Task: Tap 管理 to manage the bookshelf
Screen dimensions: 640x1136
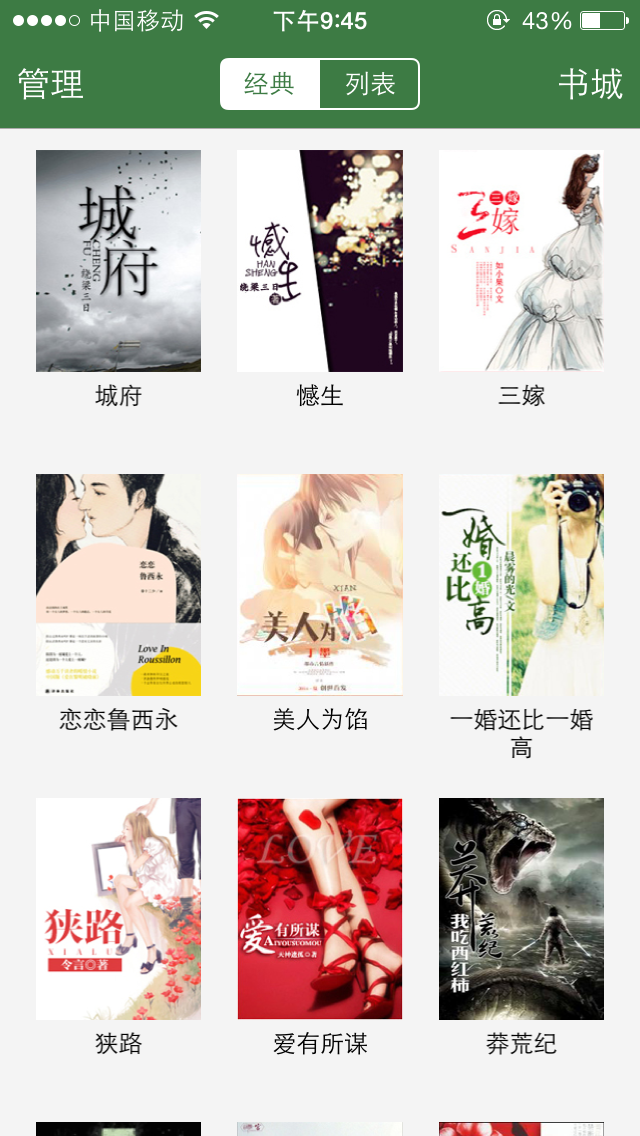Action: [51, 84]
